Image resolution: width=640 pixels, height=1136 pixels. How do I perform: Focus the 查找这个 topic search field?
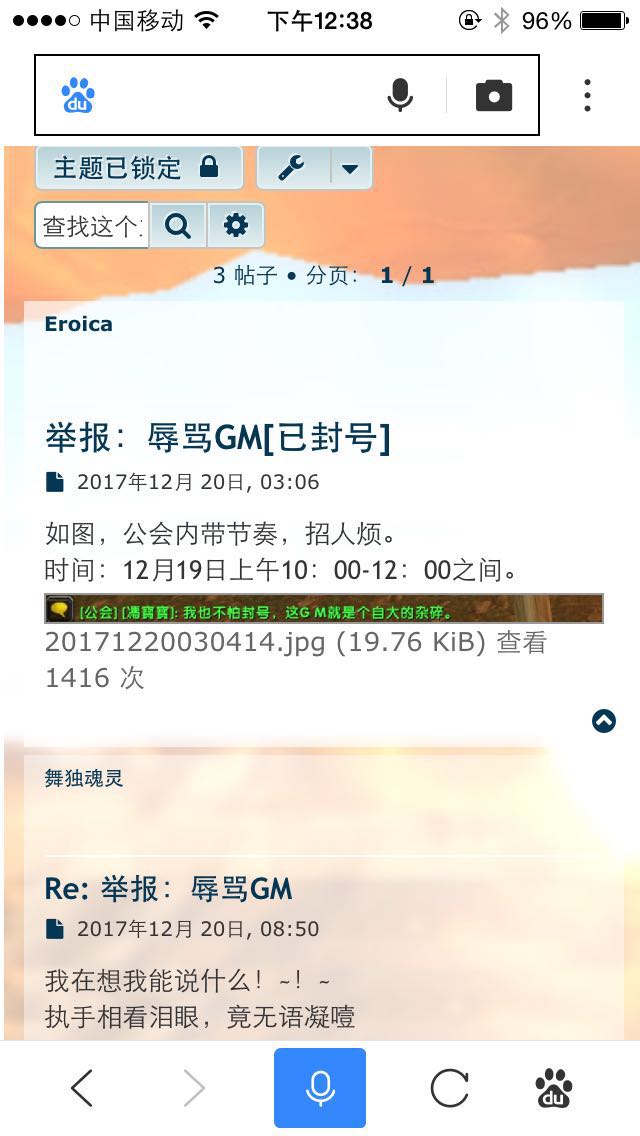[92, 226]
